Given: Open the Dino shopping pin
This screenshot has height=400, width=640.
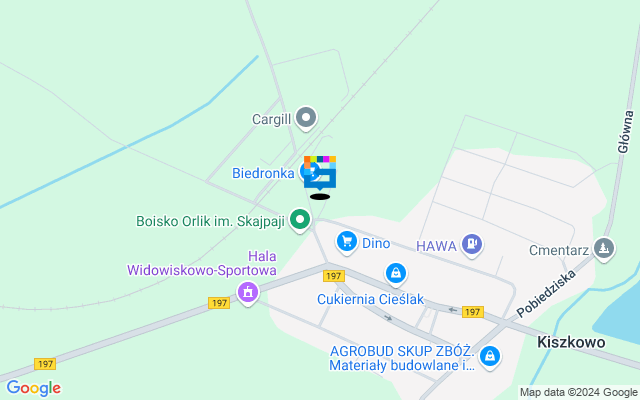Looking at the screenshot, I should click(x=347, y=241).
